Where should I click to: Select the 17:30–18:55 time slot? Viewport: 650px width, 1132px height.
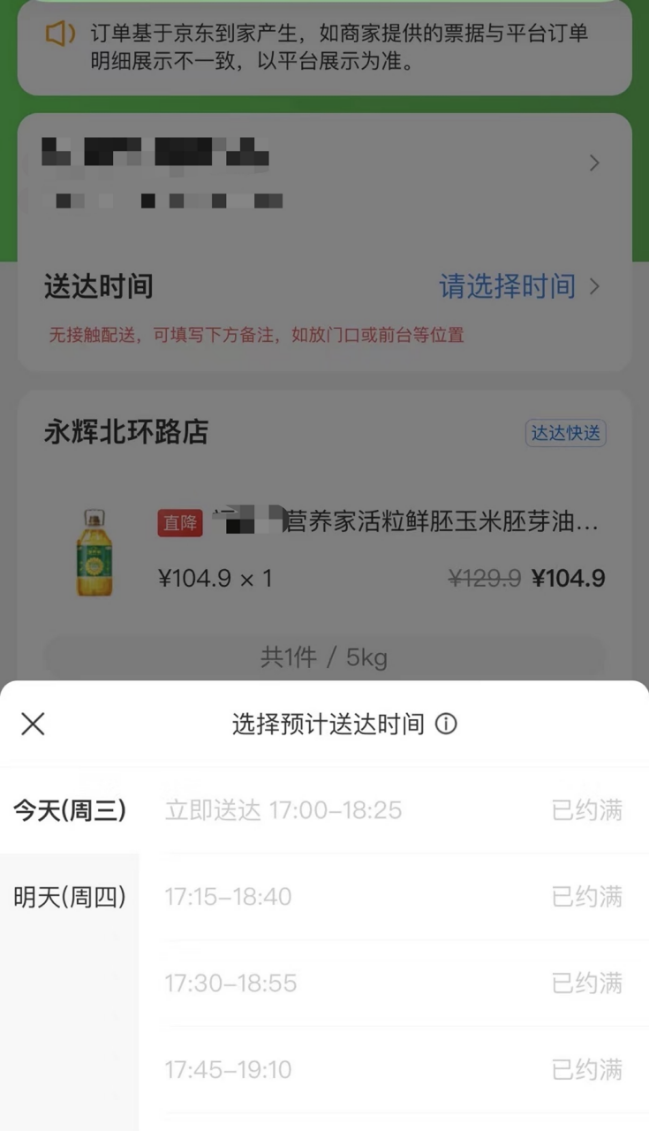(x=394, y=983)
